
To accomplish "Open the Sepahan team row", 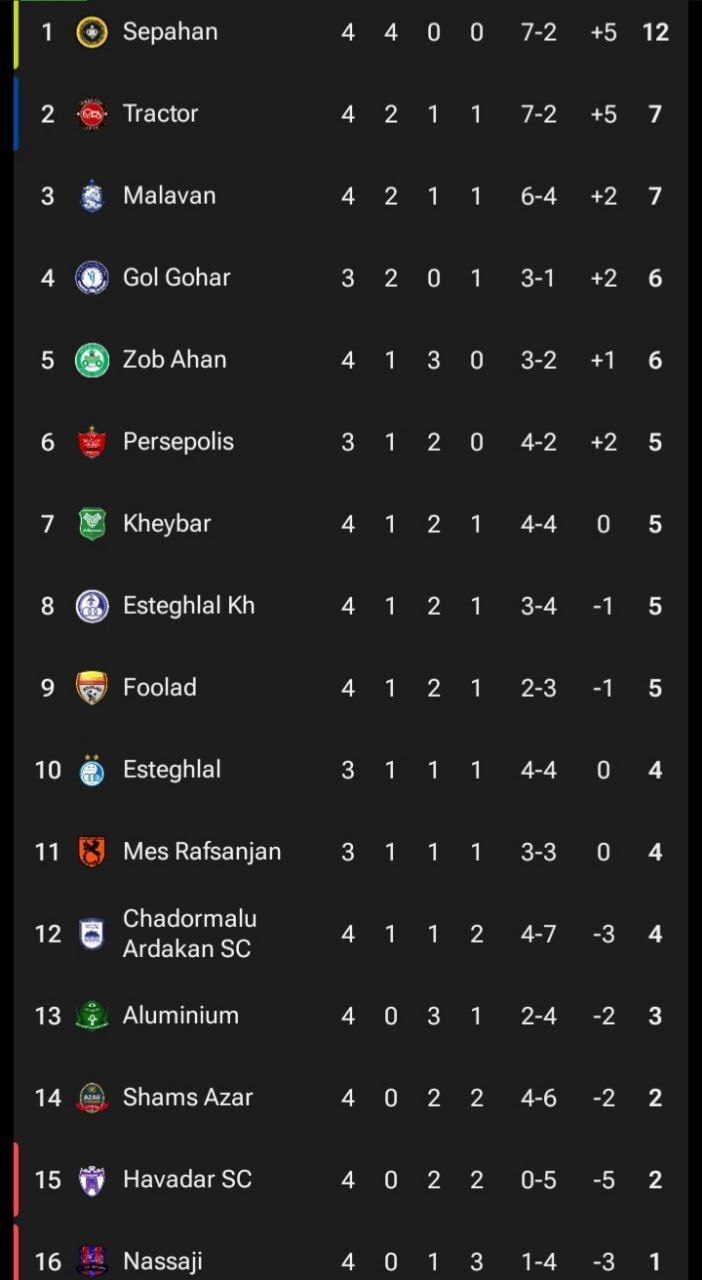I will (170, 32).
